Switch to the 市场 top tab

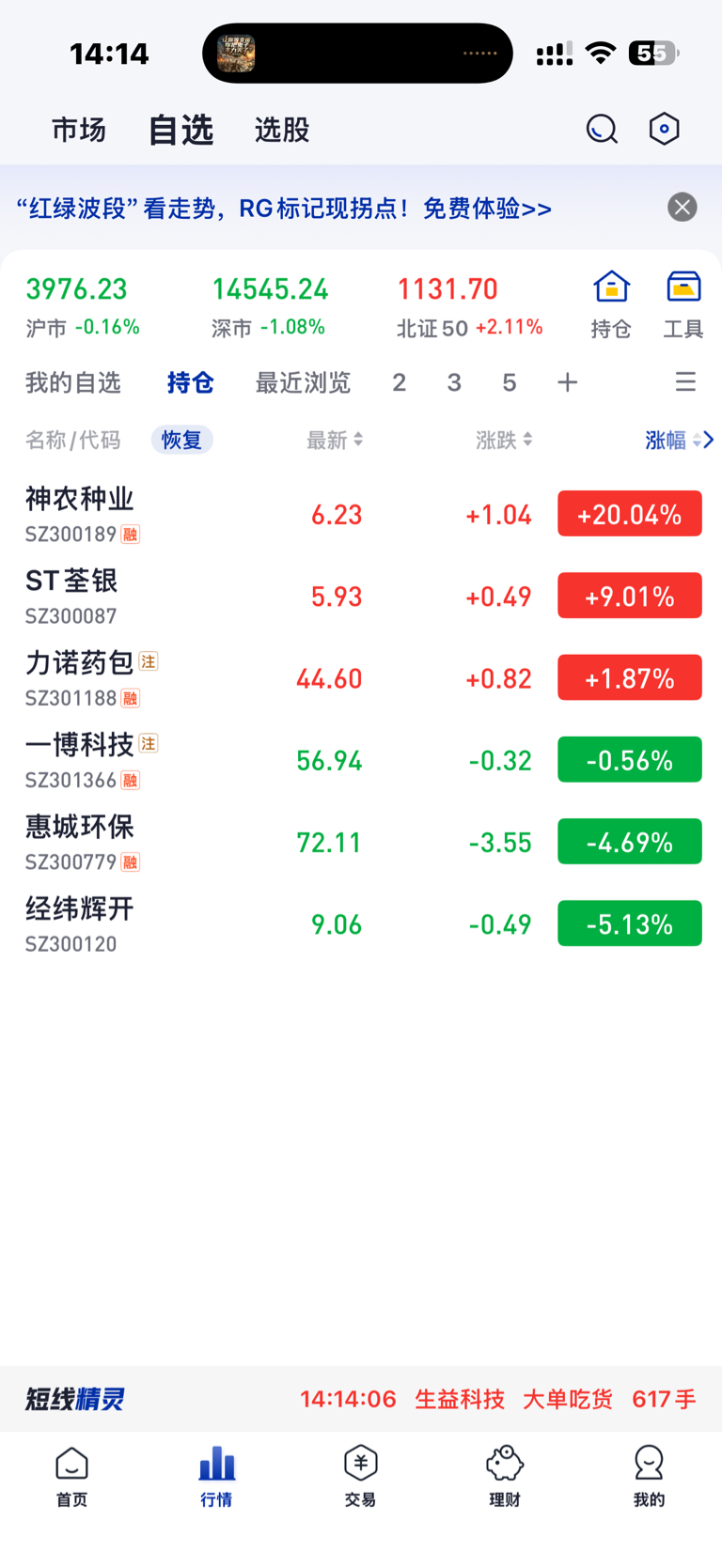(79, 130)
